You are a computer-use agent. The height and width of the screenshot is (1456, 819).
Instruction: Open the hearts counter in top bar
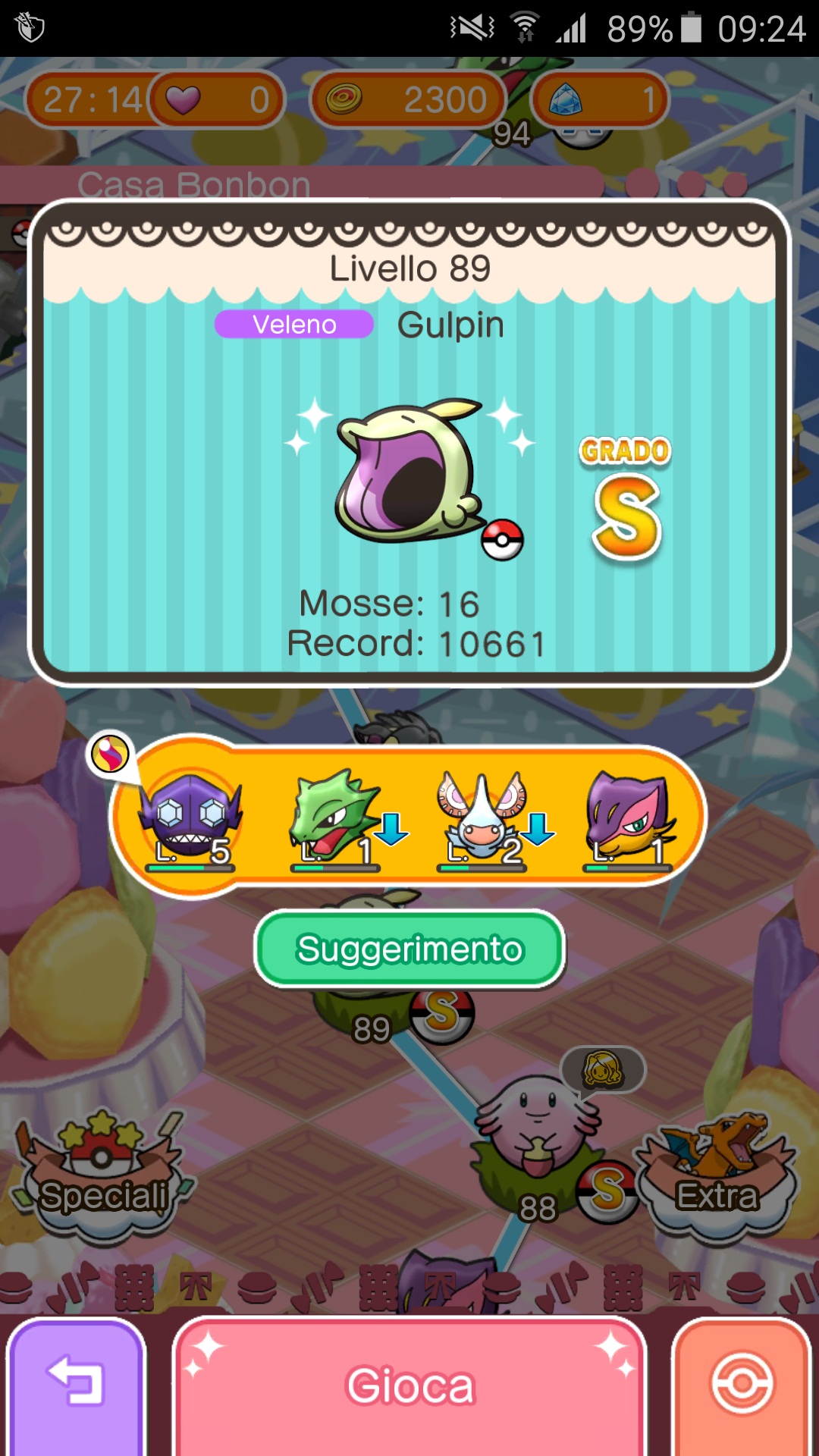pos(217,99)
